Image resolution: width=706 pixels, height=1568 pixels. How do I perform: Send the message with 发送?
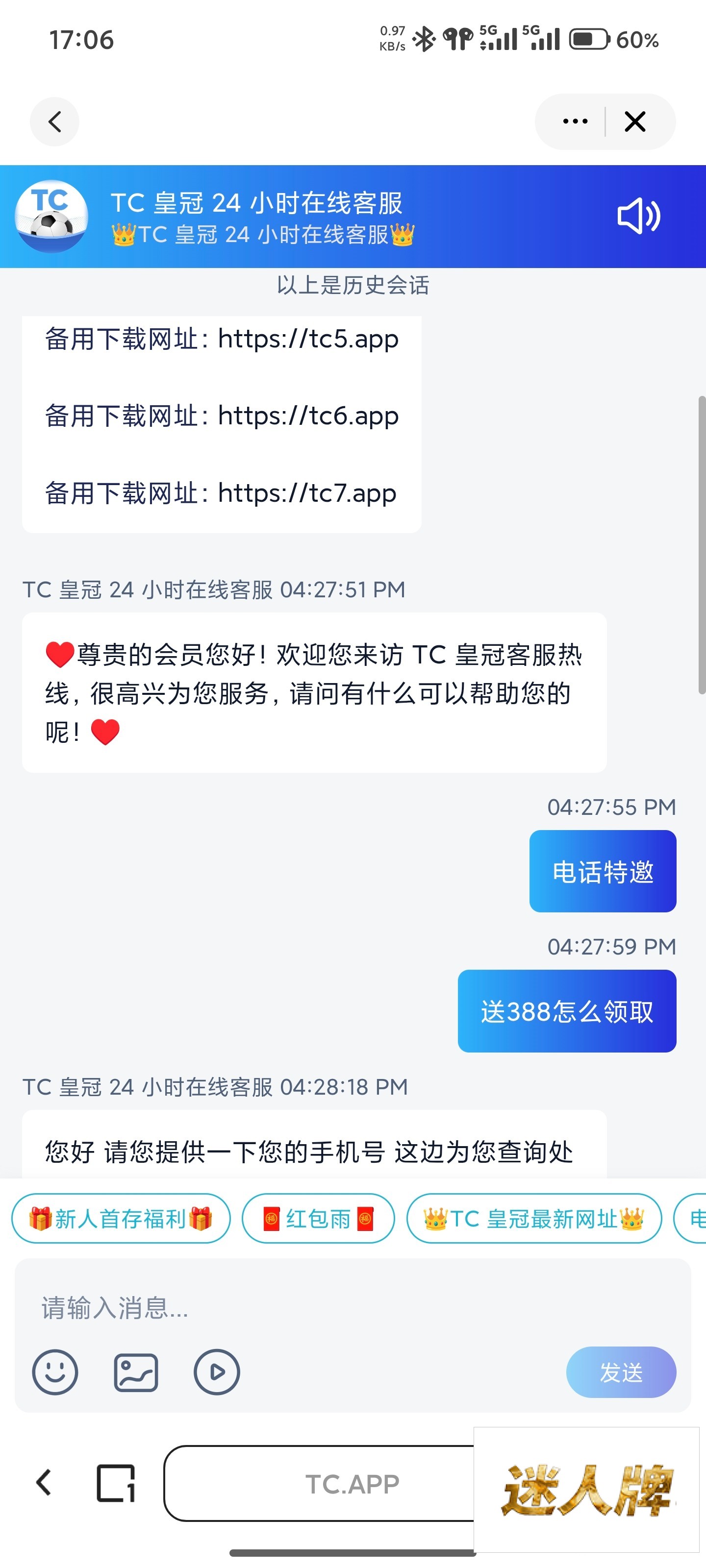pyautogui.click(x=621, y=1372)
